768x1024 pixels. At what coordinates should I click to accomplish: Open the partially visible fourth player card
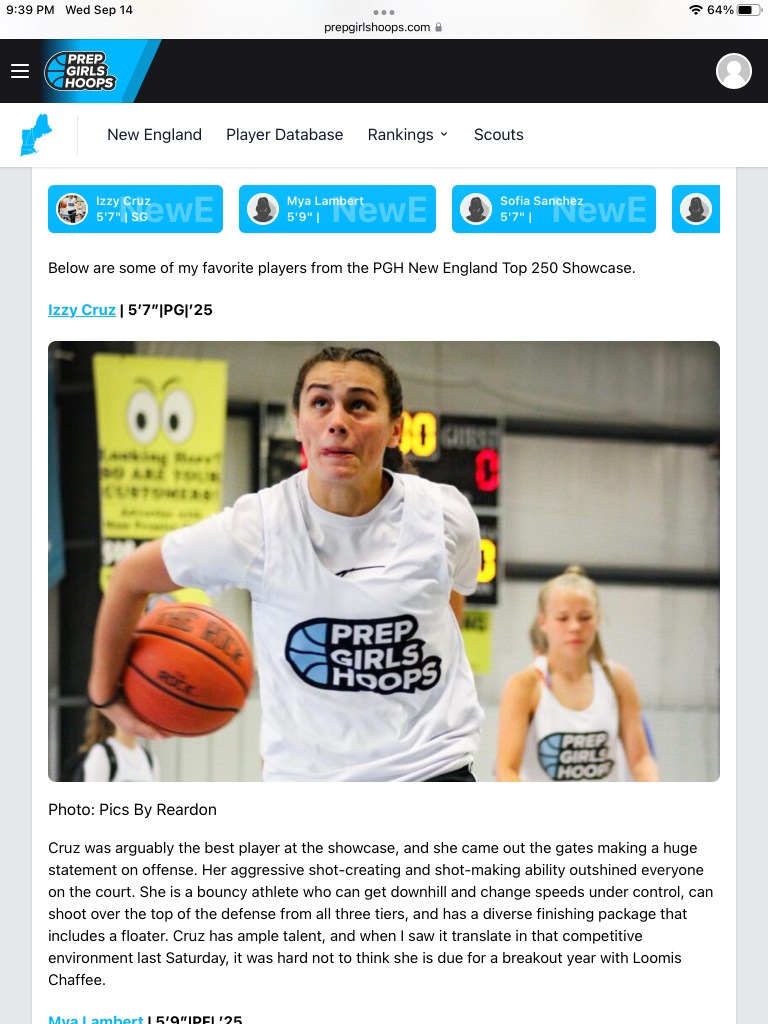697,209
